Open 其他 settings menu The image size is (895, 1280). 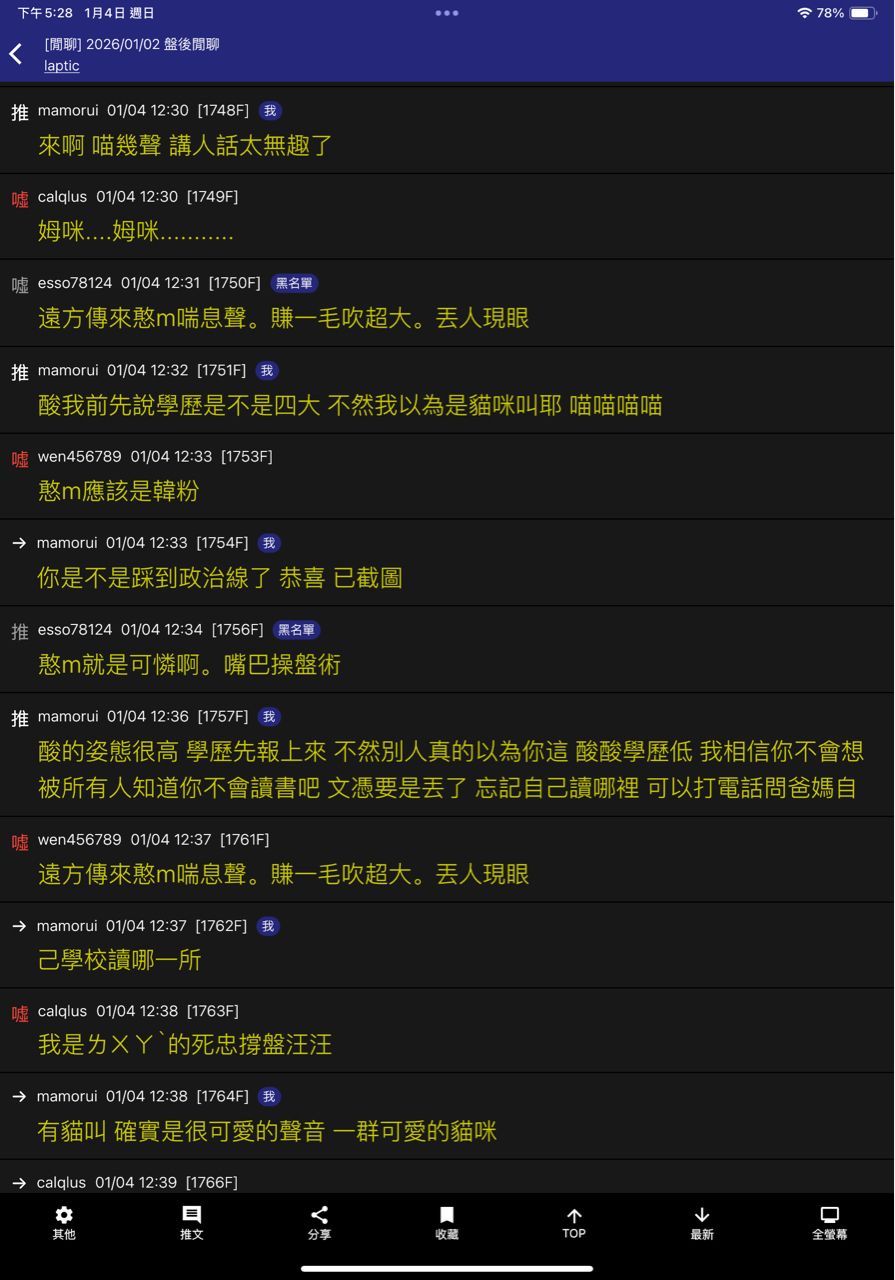(64, 1222)
